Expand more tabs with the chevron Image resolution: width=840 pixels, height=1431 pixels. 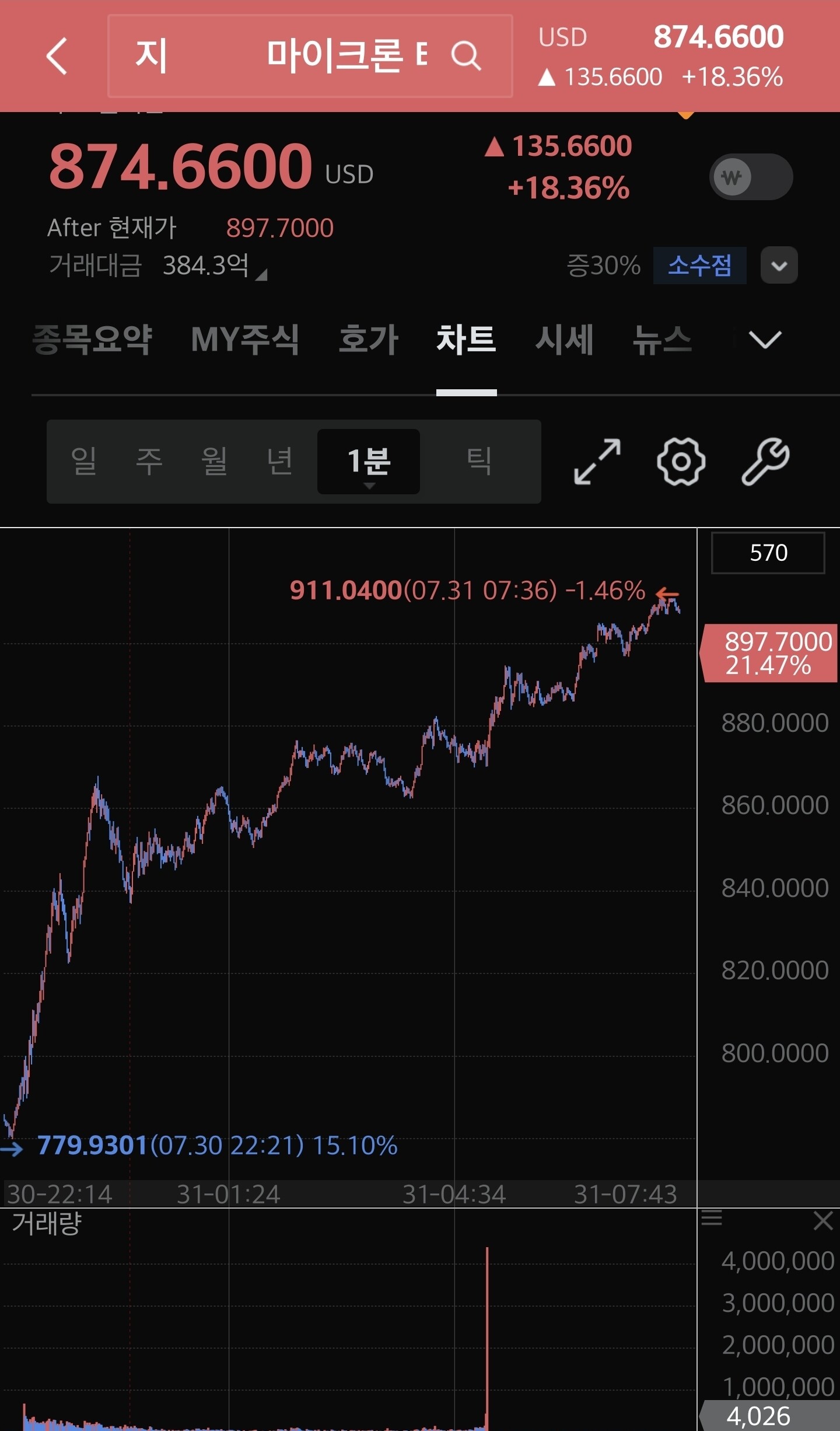[765, 340]
